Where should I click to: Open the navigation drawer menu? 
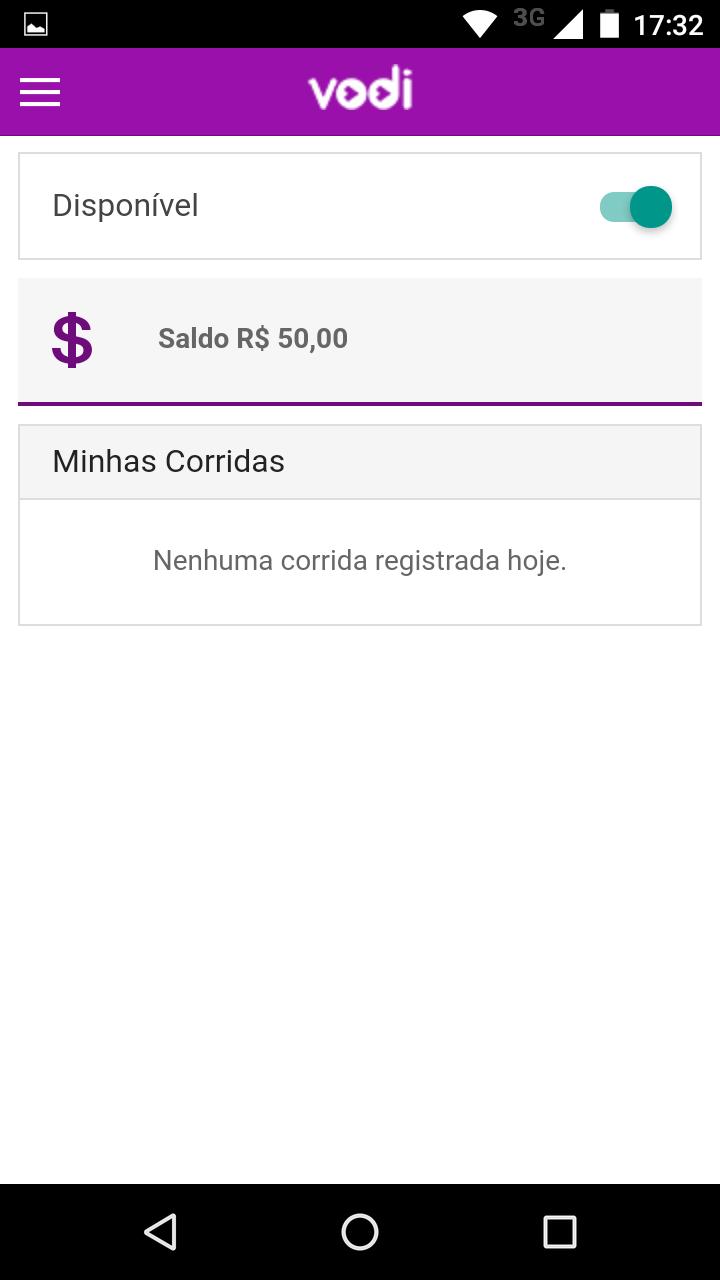pyautogui.click(x=39, y=91)
